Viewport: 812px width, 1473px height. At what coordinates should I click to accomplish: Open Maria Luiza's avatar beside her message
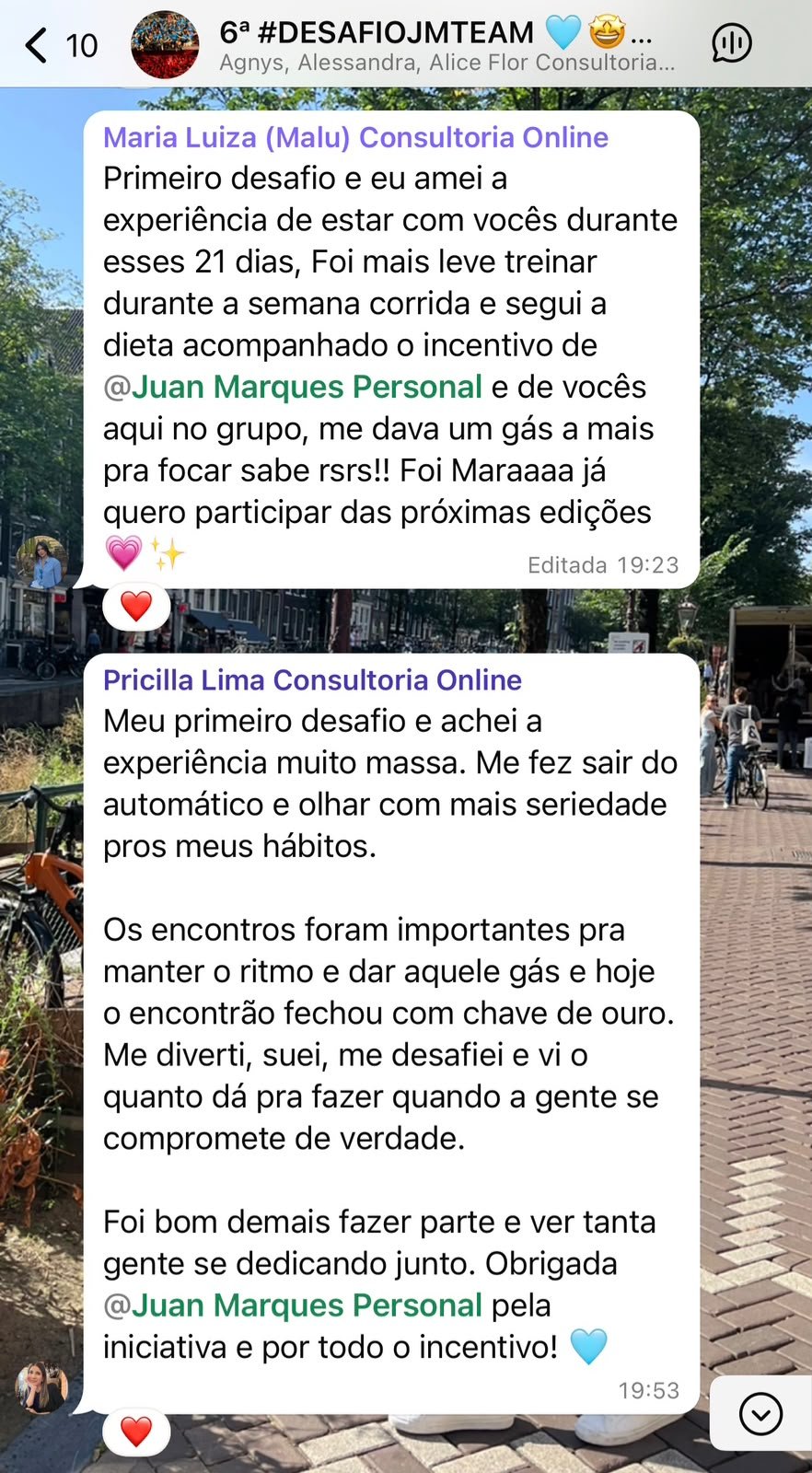pyautogui.click(x=42, y=562)
